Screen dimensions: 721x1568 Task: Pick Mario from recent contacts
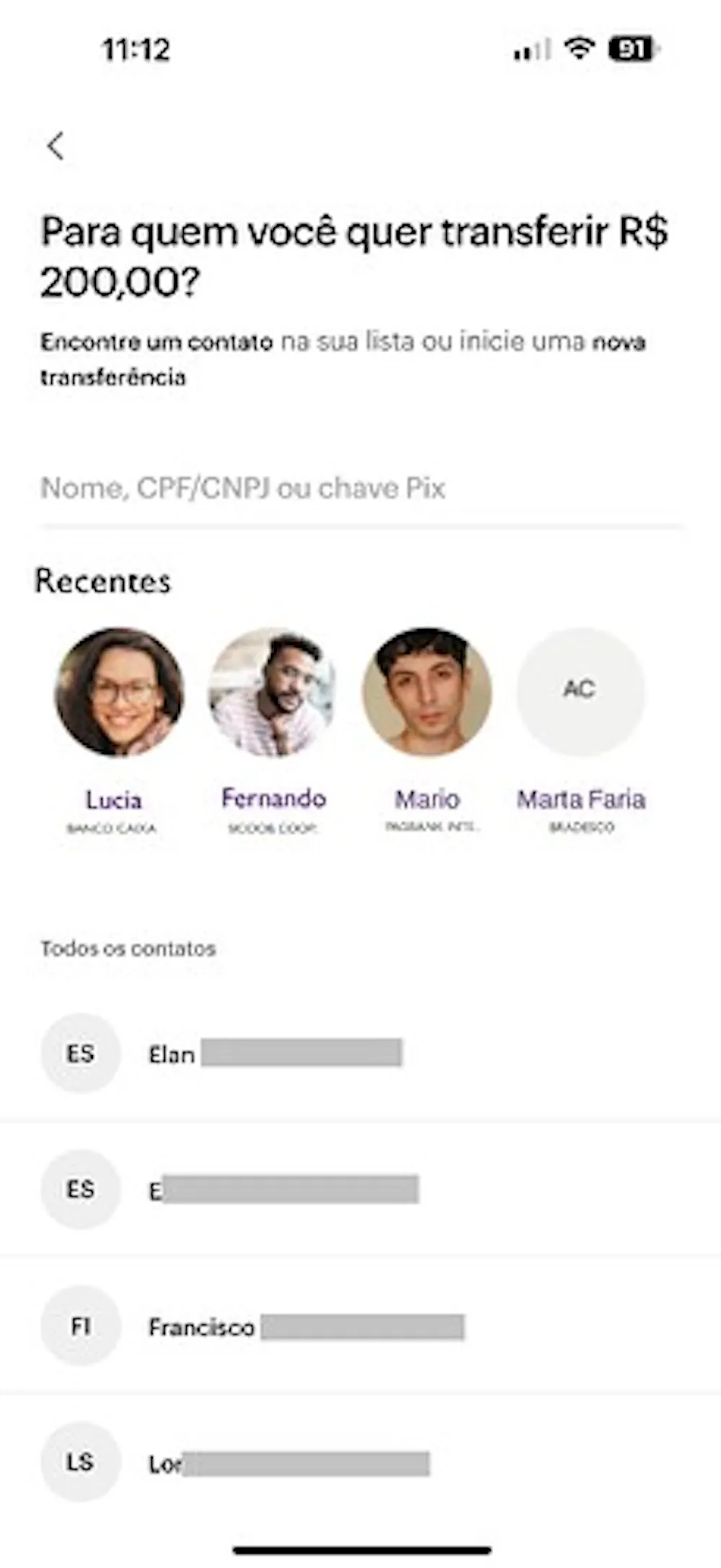pyautogui.click(x=427, y=692)
